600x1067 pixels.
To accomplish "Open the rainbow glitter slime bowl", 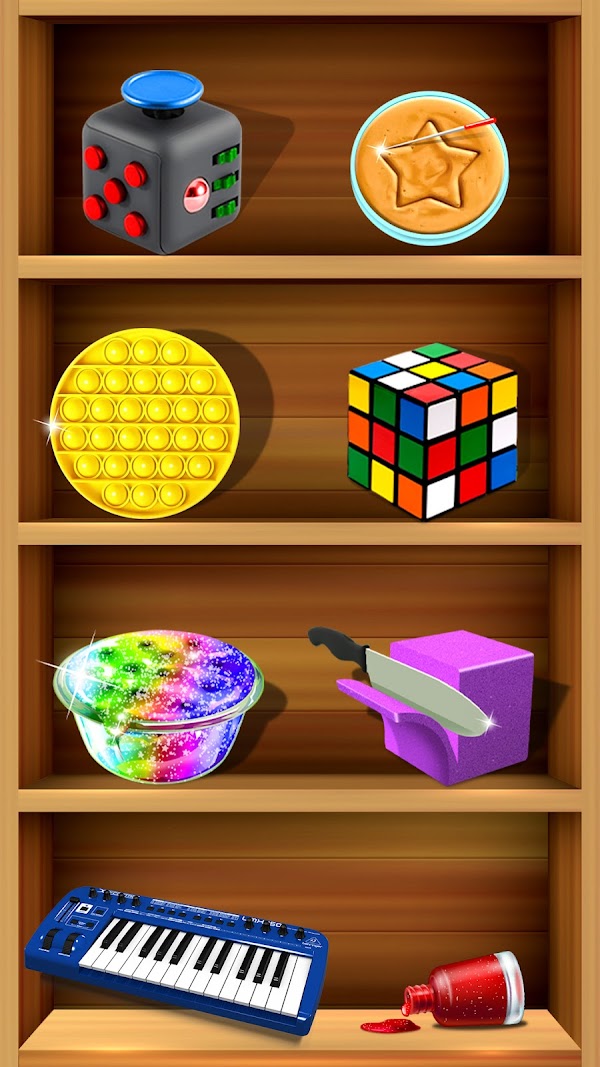I will 158,700.
